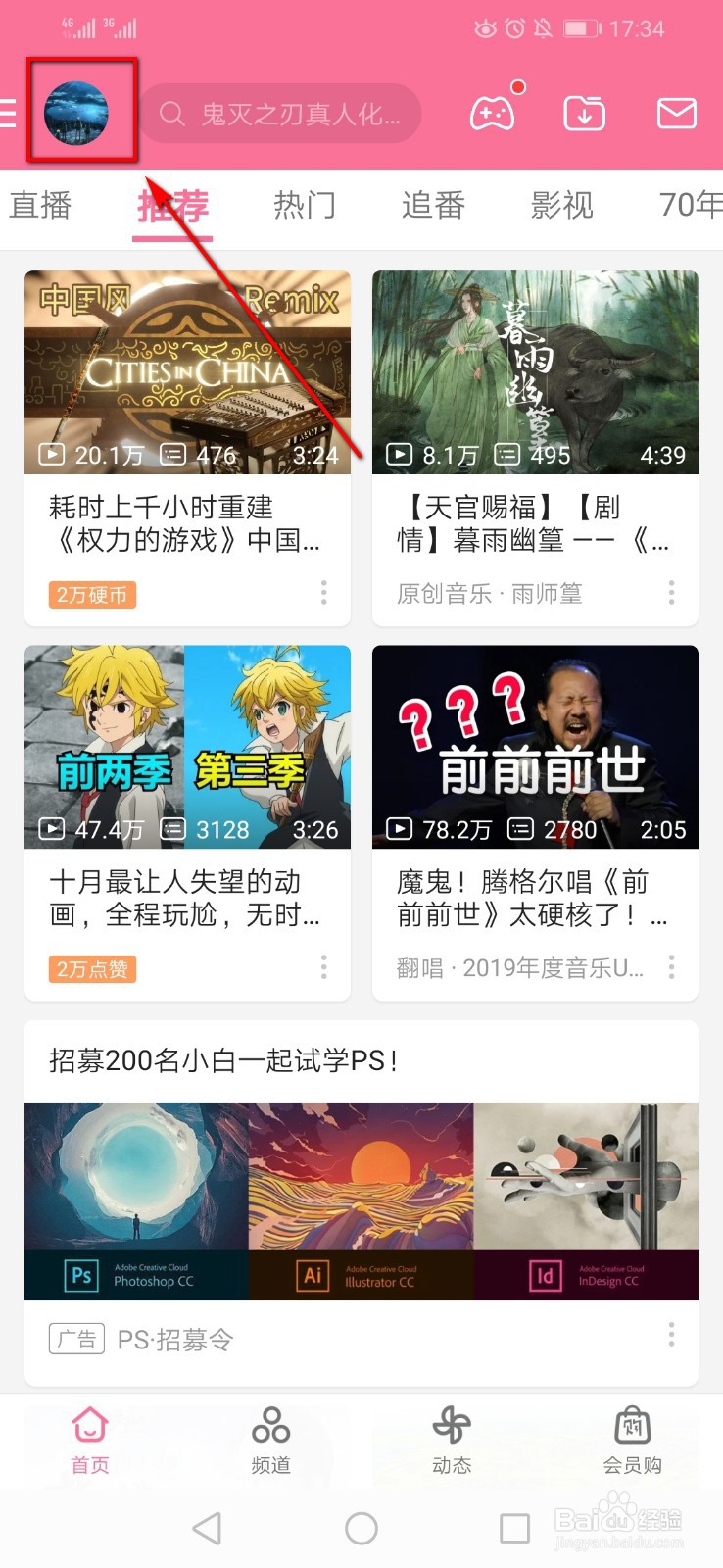Open options for the 权力的游戏 video
Viewport: 723px width, 1568px height.
coord(323,593)
